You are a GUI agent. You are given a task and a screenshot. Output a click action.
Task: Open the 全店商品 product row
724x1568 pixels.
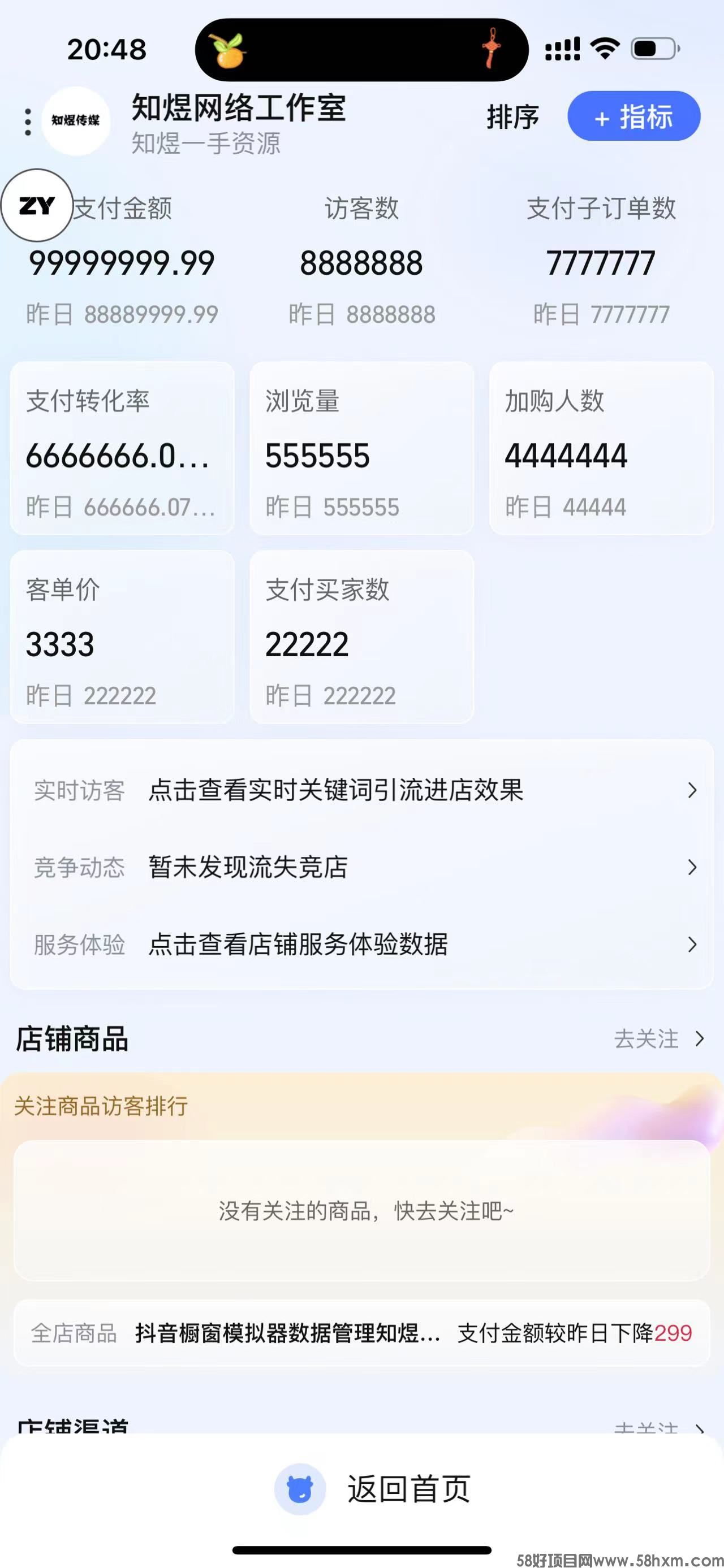361,1333
